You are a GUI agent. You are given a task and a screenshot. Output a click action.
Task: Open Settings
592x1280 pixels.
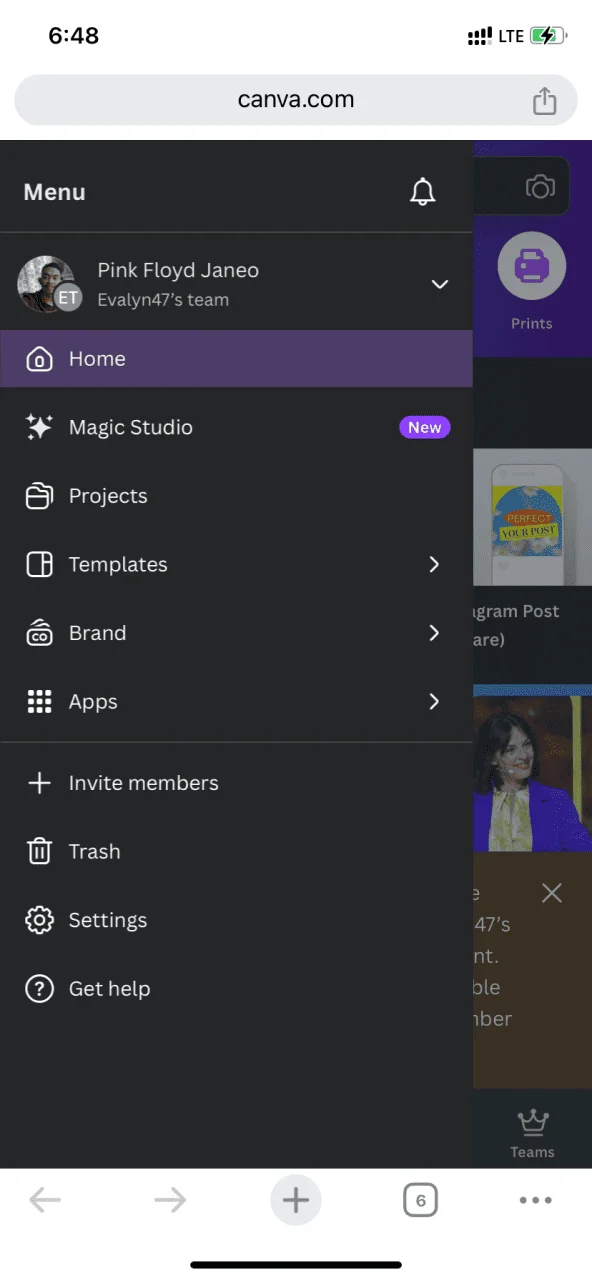click(236, 920)
